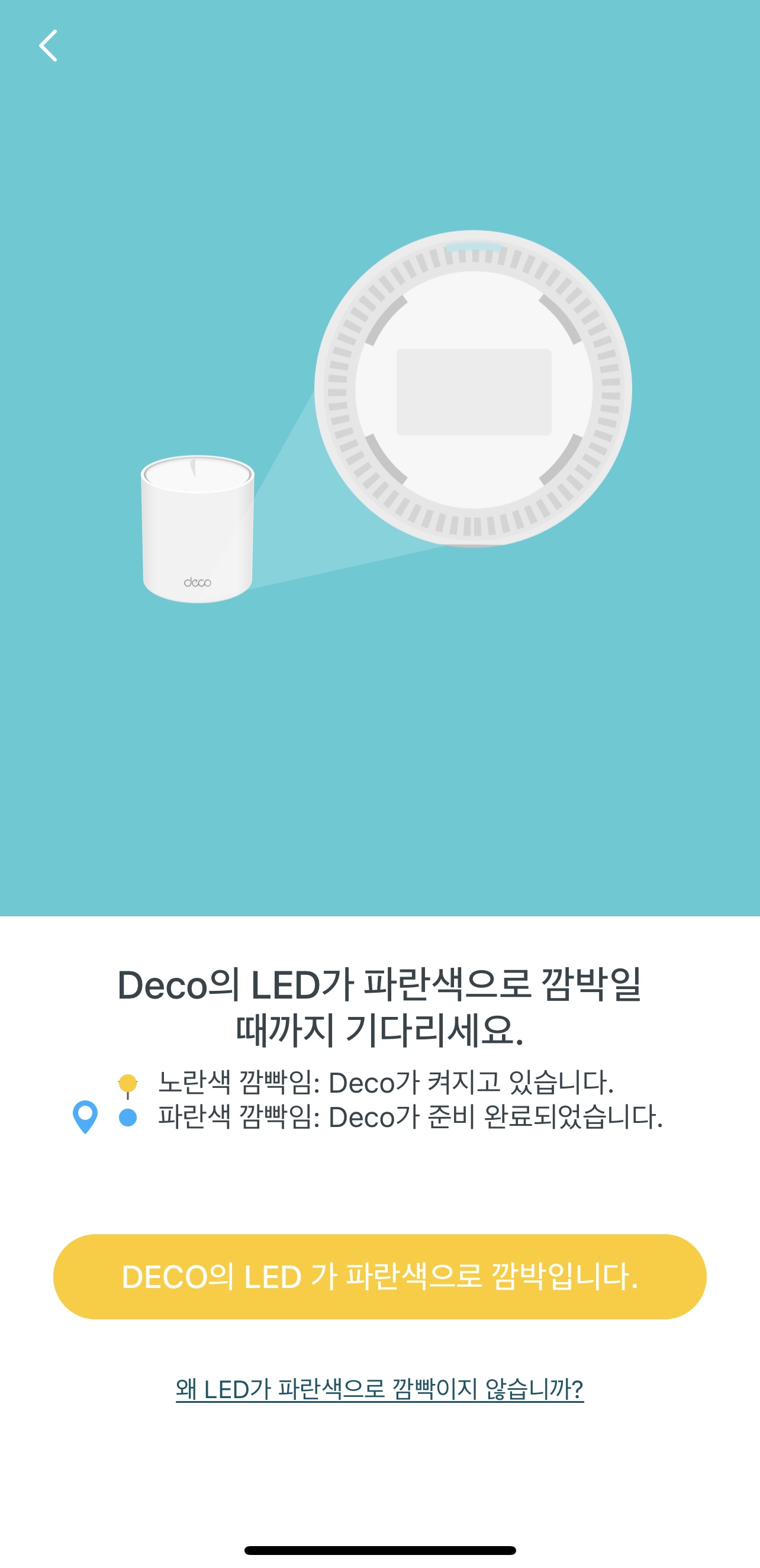Go back using the top-left arrow
760x1568 pixels.
pyautogui.click(x=48, y=46)
